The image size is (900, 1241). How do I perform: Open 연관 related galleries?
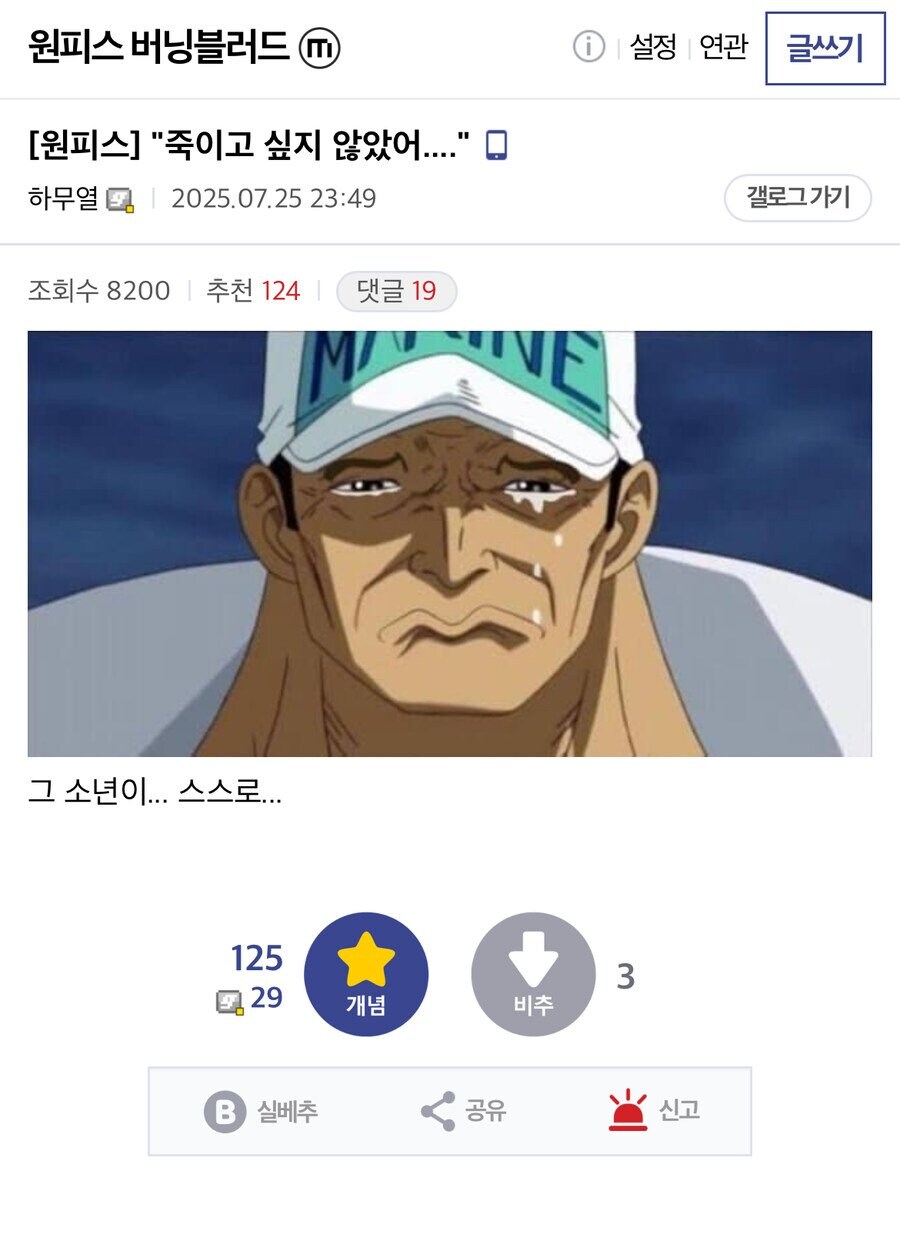click(723, 47)
